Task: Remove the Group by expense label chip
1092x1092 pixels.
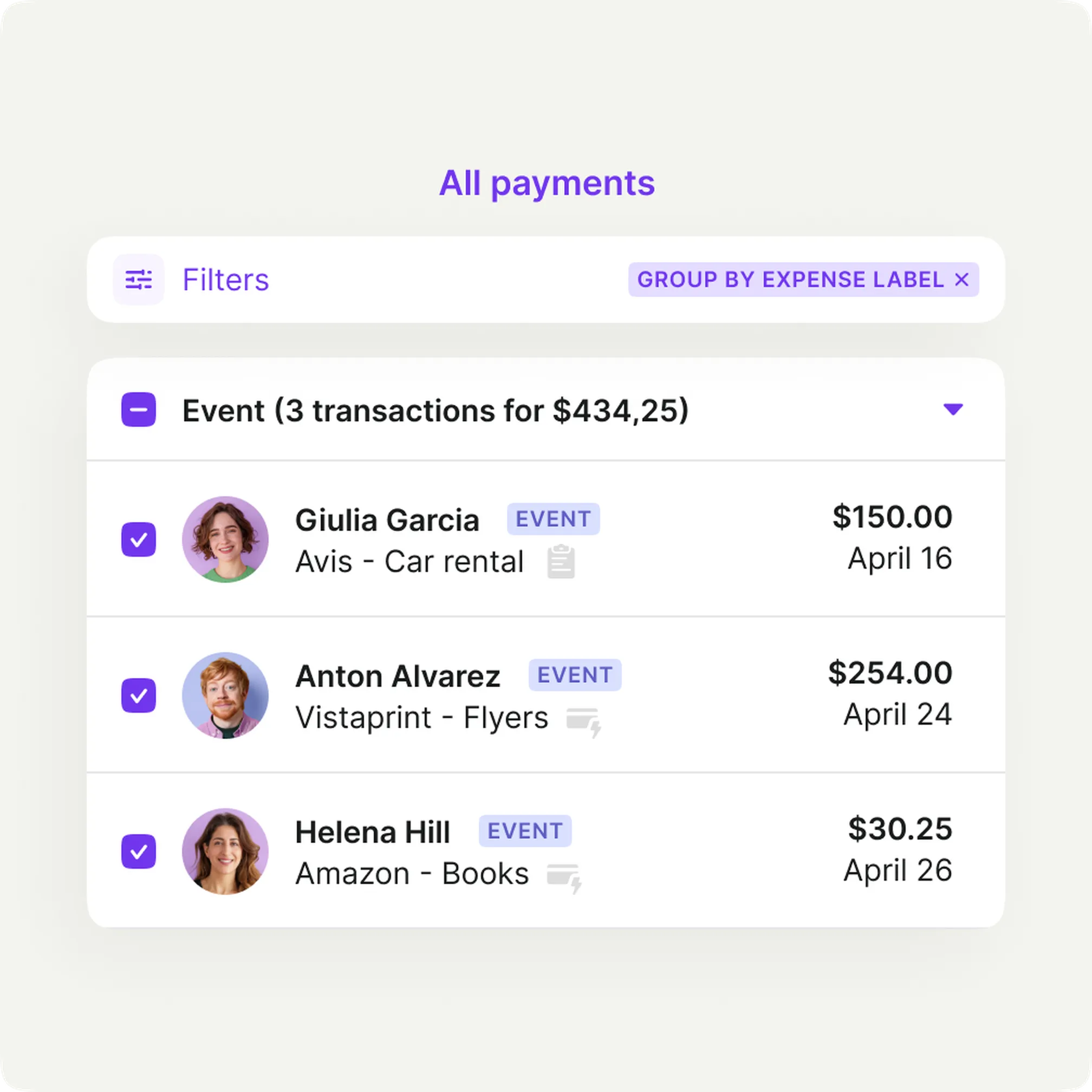Action: pos(961,279)
